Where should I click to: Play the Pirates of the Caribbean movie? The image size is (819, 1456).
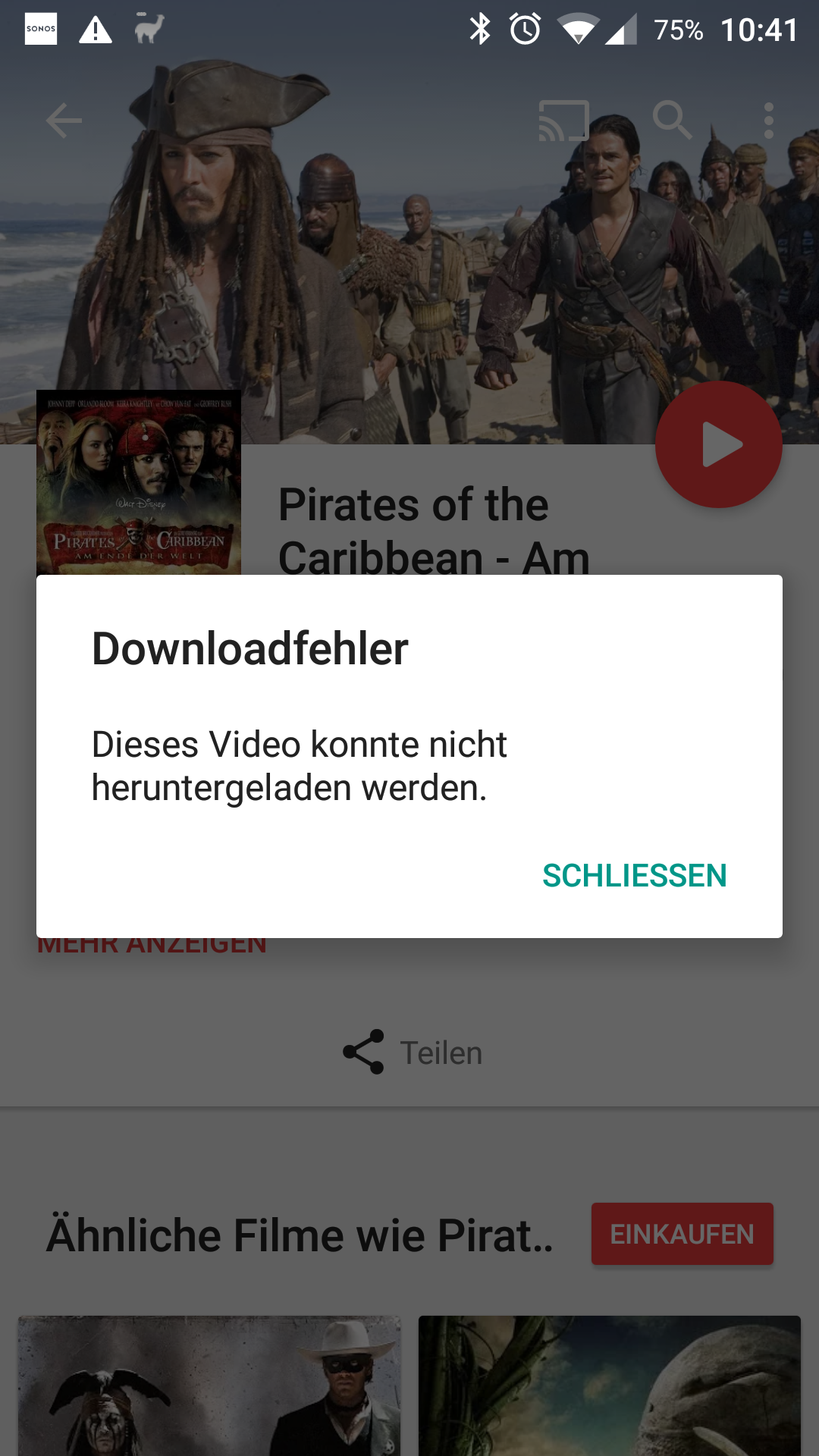[x=718, y=445]
